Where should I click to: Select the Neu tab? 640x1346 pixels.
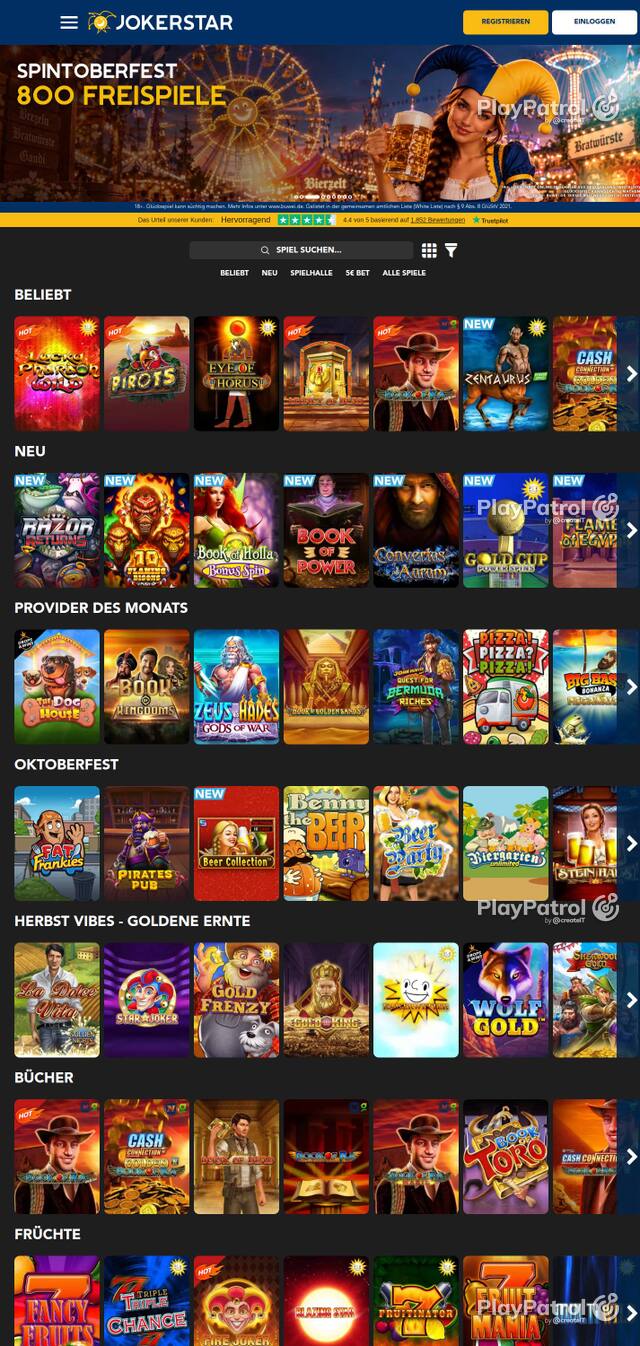(x=270, y=273)
